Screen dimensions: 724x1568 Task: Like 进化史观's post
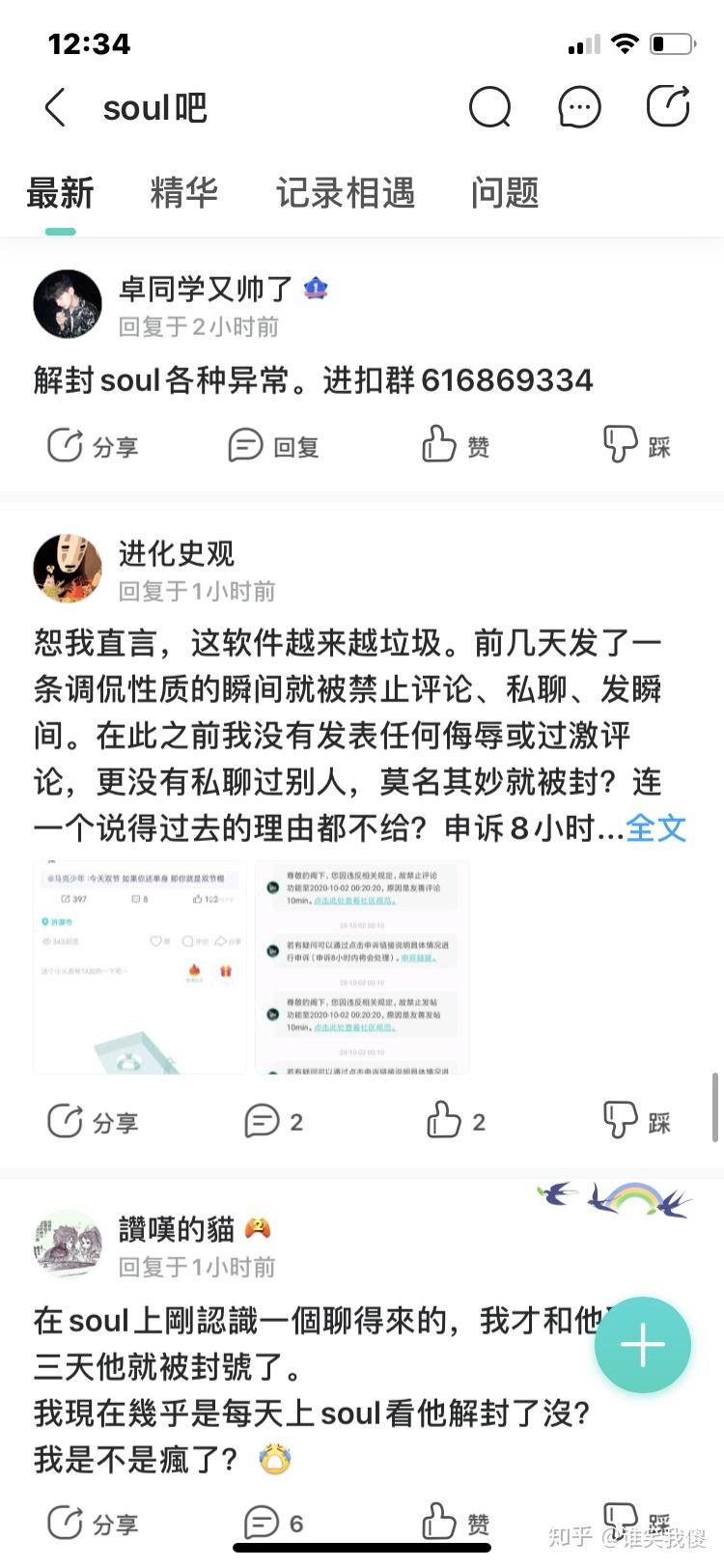click(x=456, y=1121)
